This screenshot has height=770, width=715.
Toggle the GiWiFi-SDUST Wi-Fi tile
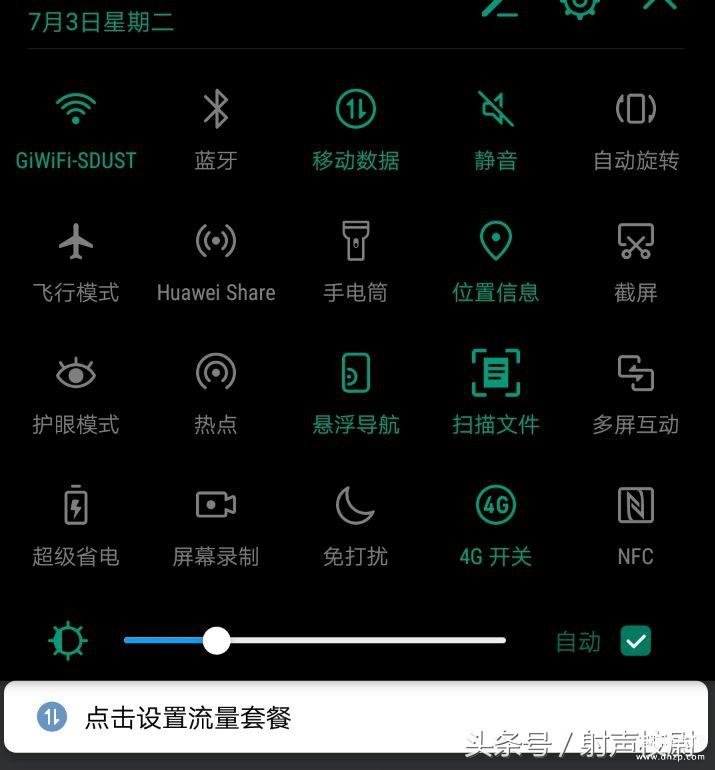tap(76, 110)
